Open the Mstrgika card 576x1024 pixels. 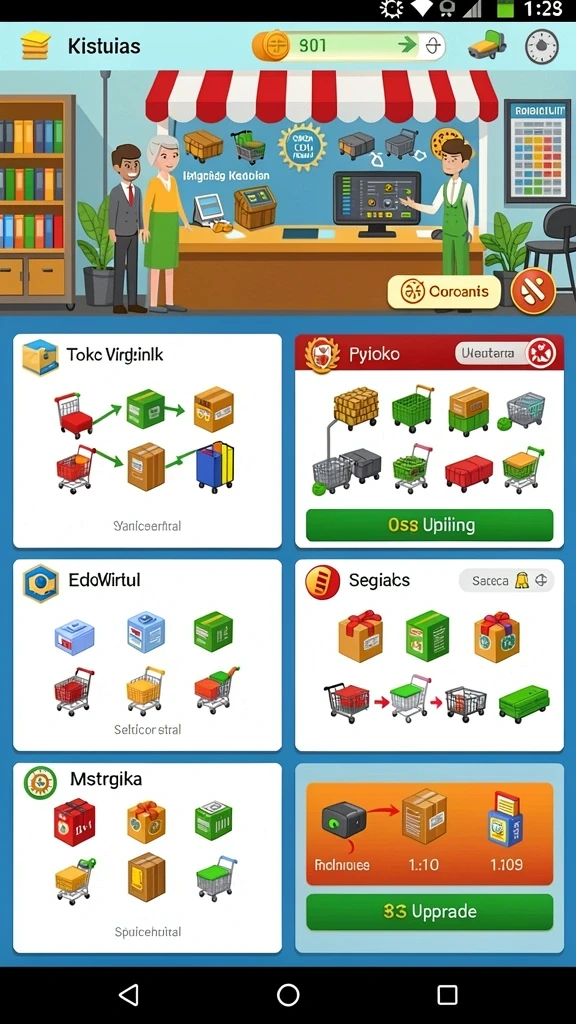(x=148, y=858)
